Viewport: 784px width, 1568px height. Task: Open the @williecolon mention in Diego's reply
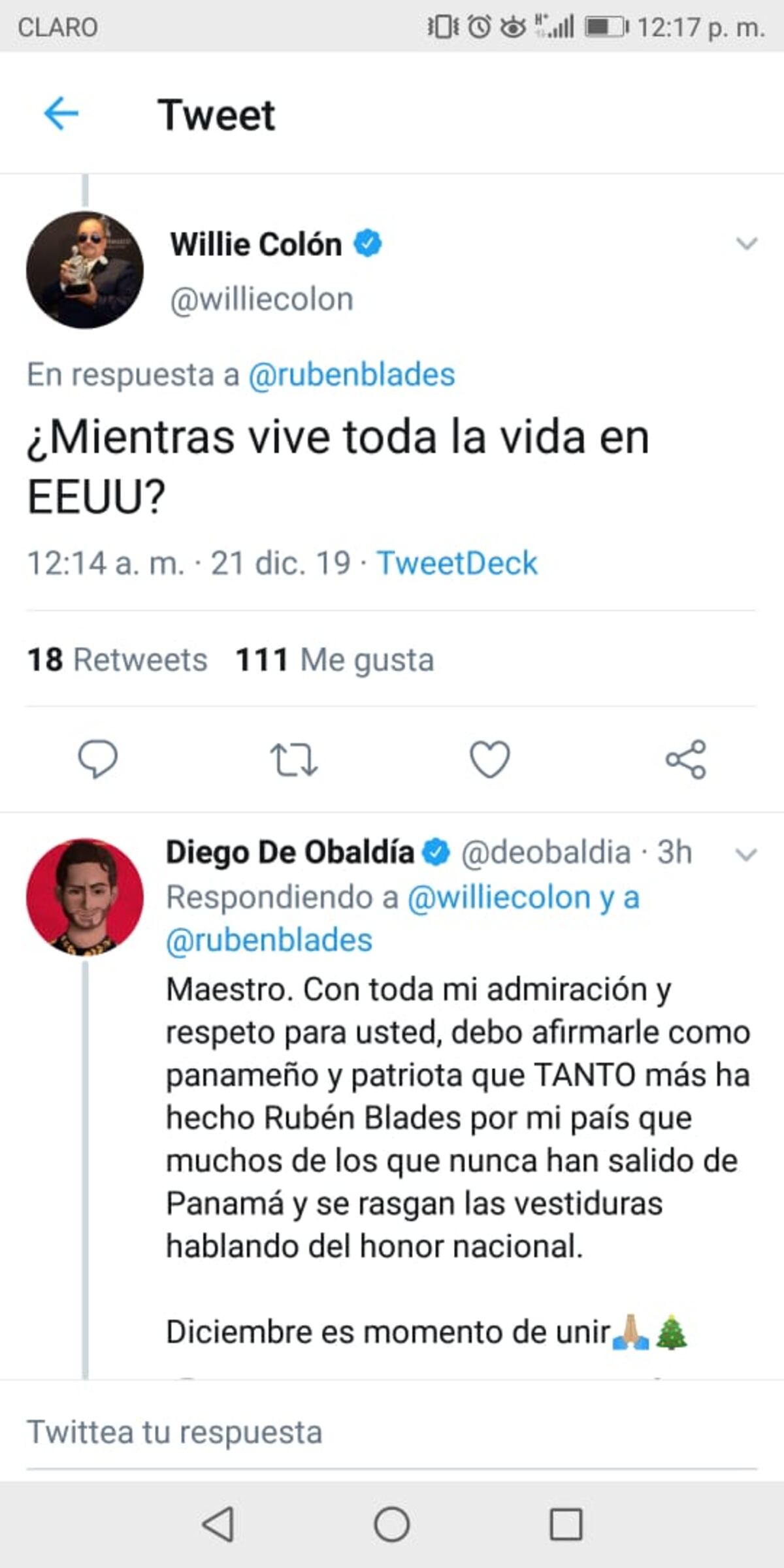pyautogui.click(x=499, y=898)
